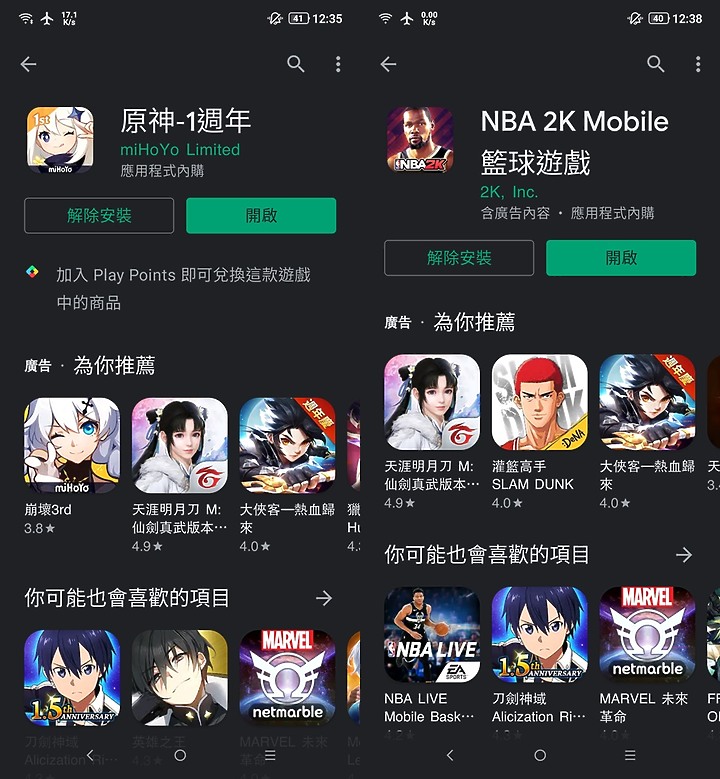View the developer 2K, Inc.
This screenshot has height=779, width=720.
(509, 192)
